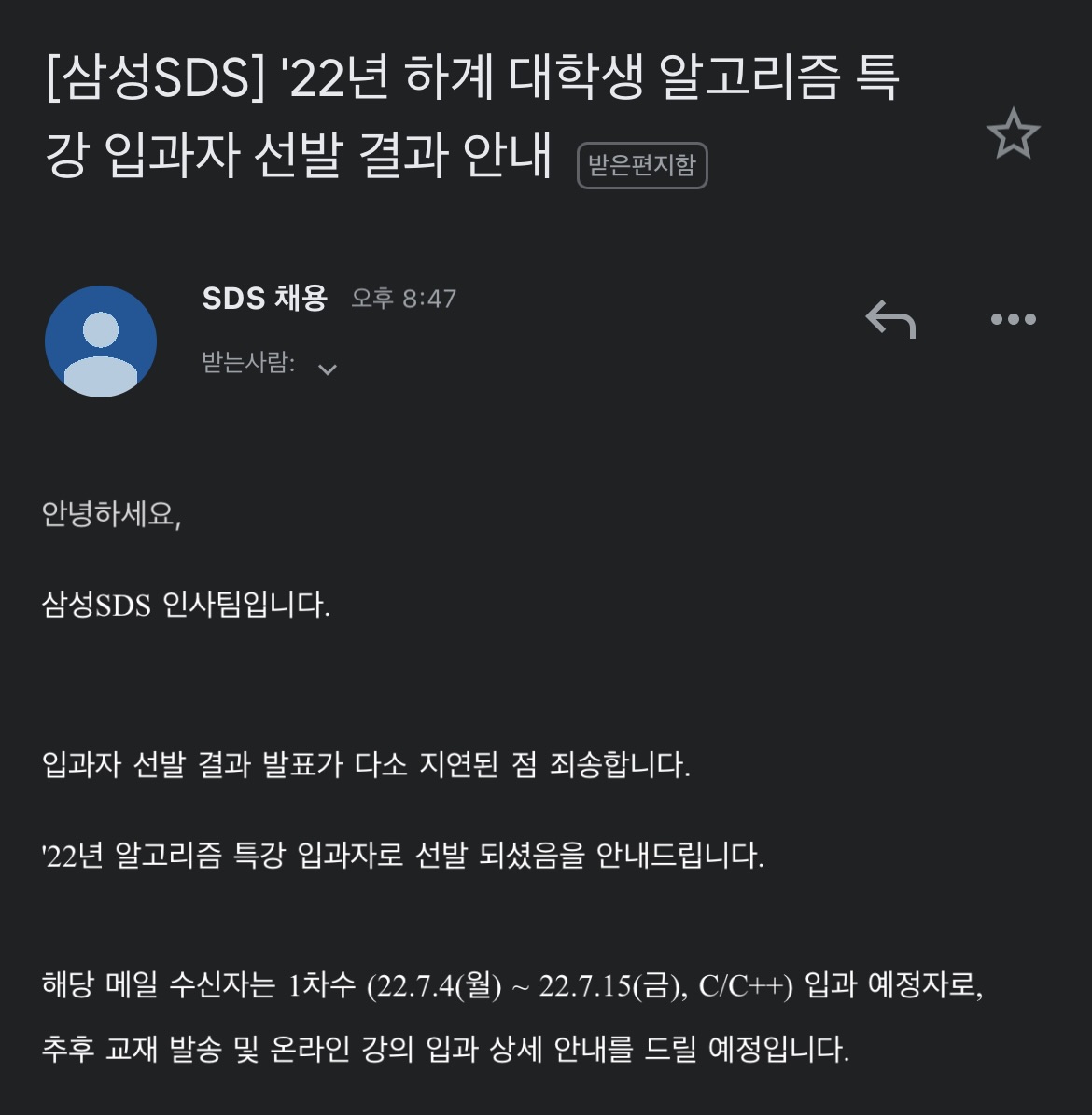Viewport: 1092px width, 1115px height.
Task: Reply to the SDS 채용 email
Action: coord(890,319)
